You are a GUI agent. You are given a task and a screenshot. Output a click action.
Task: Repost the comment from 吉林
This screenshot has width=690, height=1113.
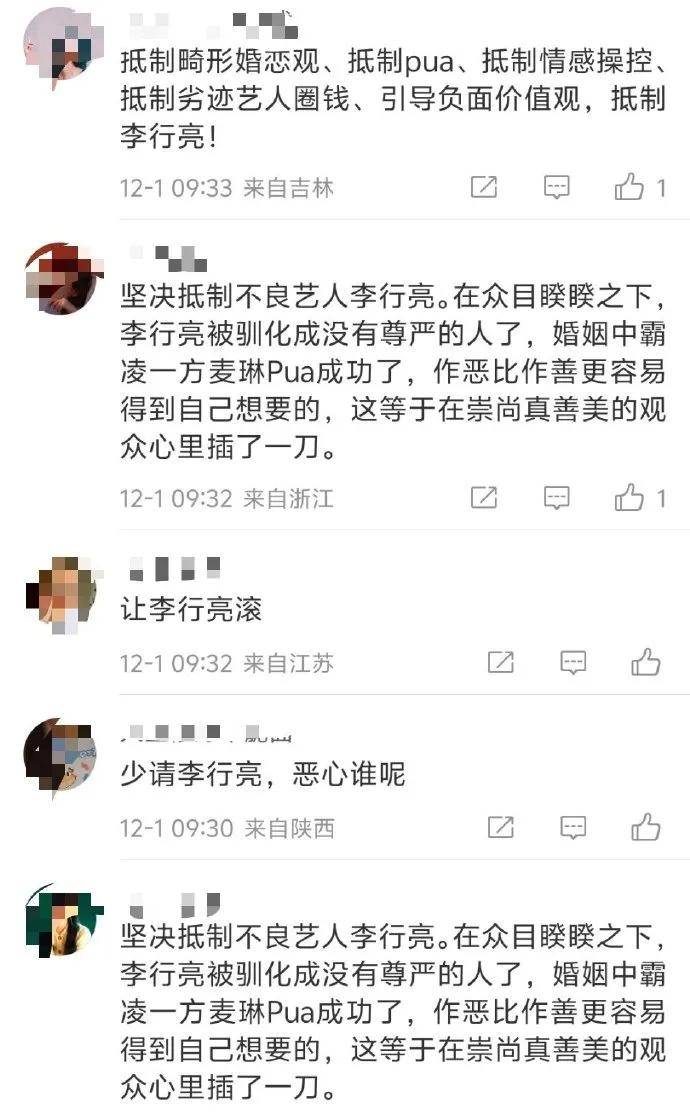[x=484, y=187]
